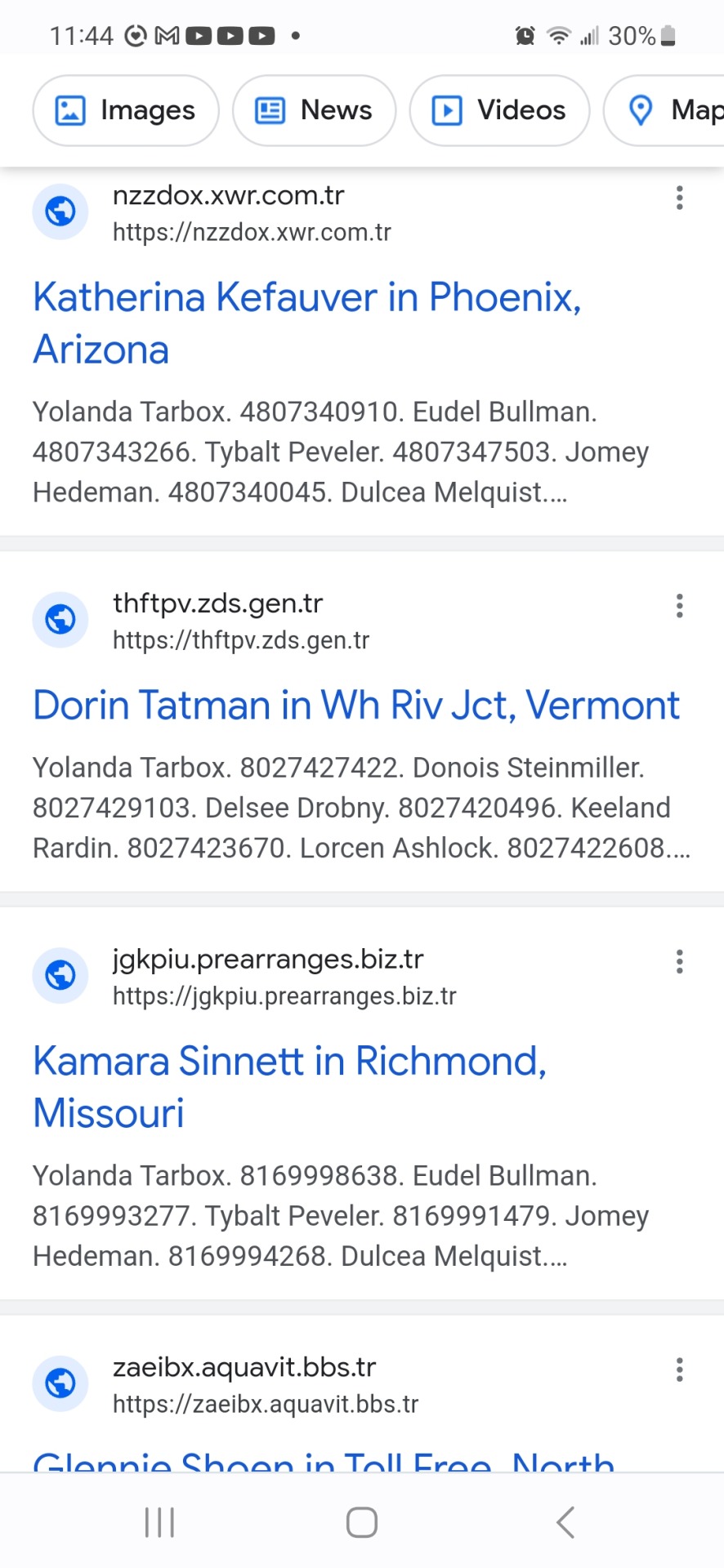Switch to the Images filter
This screenshot has height=1568, width=724.
[x=126, y=110]
